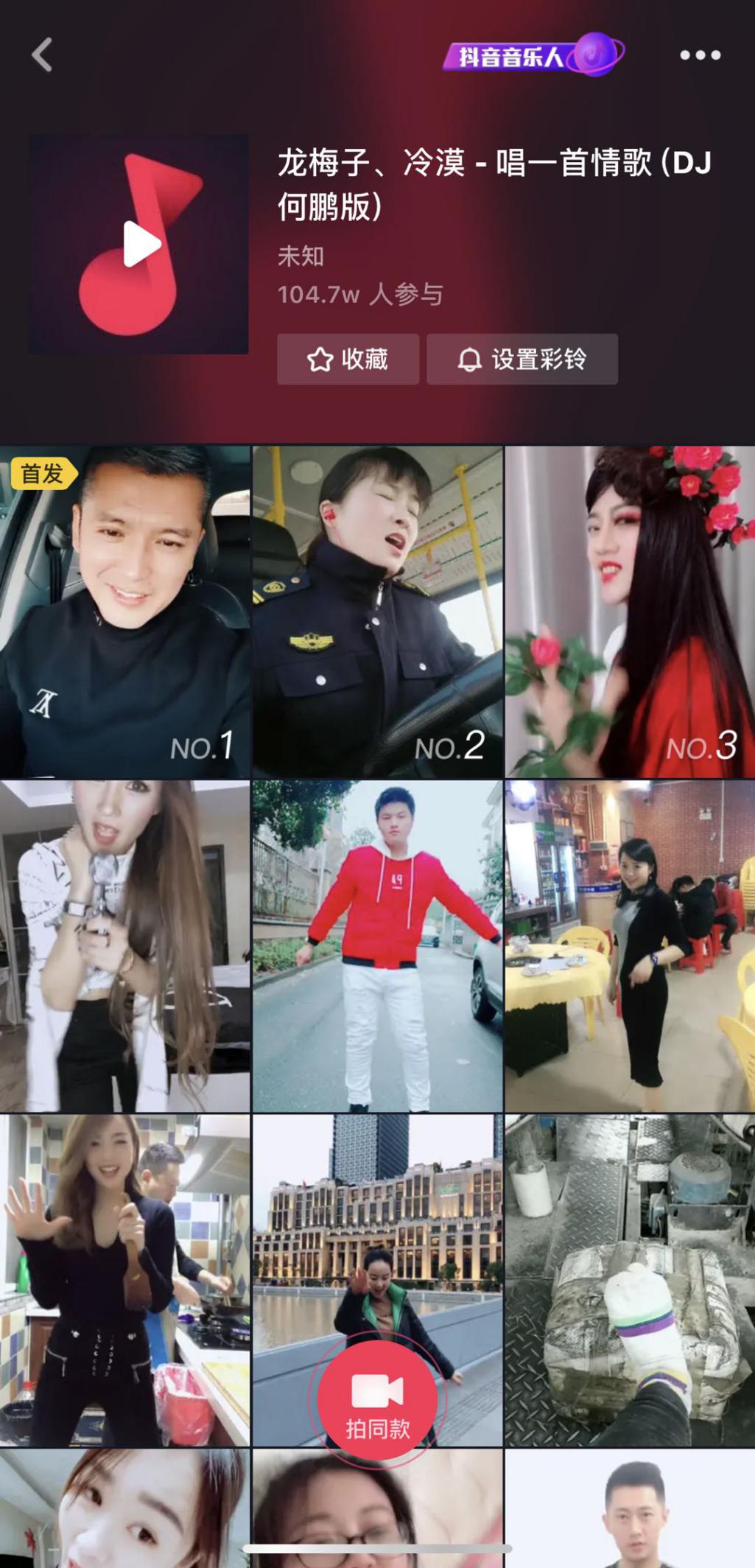Tap 拍同款 to shoot with this song
This screenshot has width=755, height=1568.
(377, 1400)
